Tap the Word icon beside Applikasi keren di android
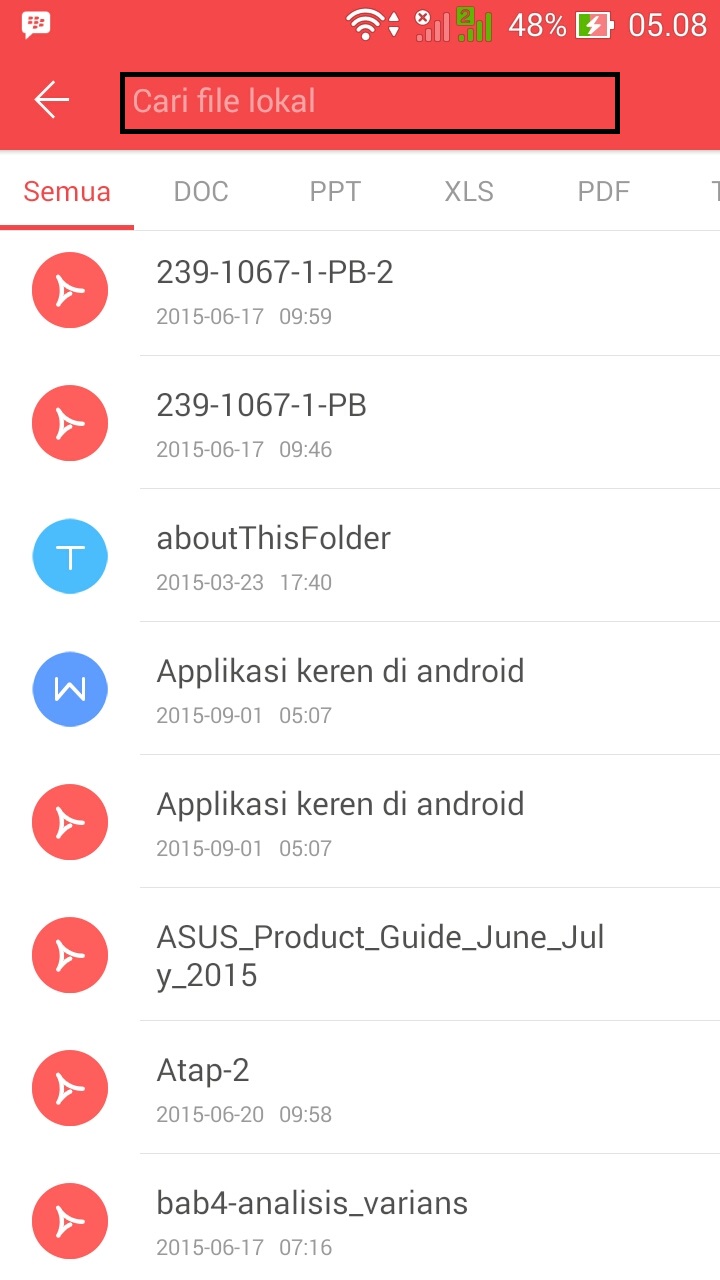720x1280 pixels. point(70,688)
